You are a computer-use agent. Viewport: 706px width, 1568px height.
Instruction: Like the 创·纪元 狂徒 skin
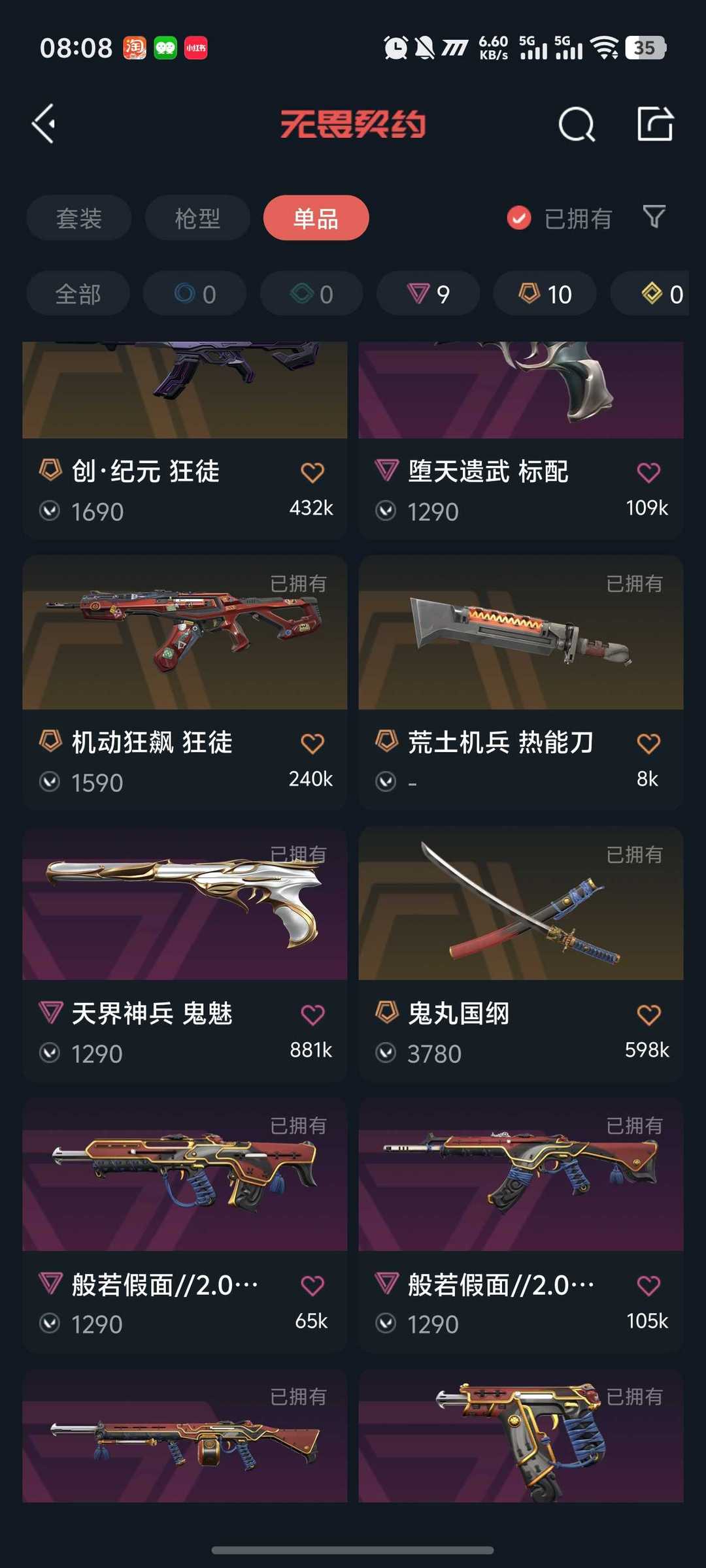pyautogui.click(x=312, y=472)
